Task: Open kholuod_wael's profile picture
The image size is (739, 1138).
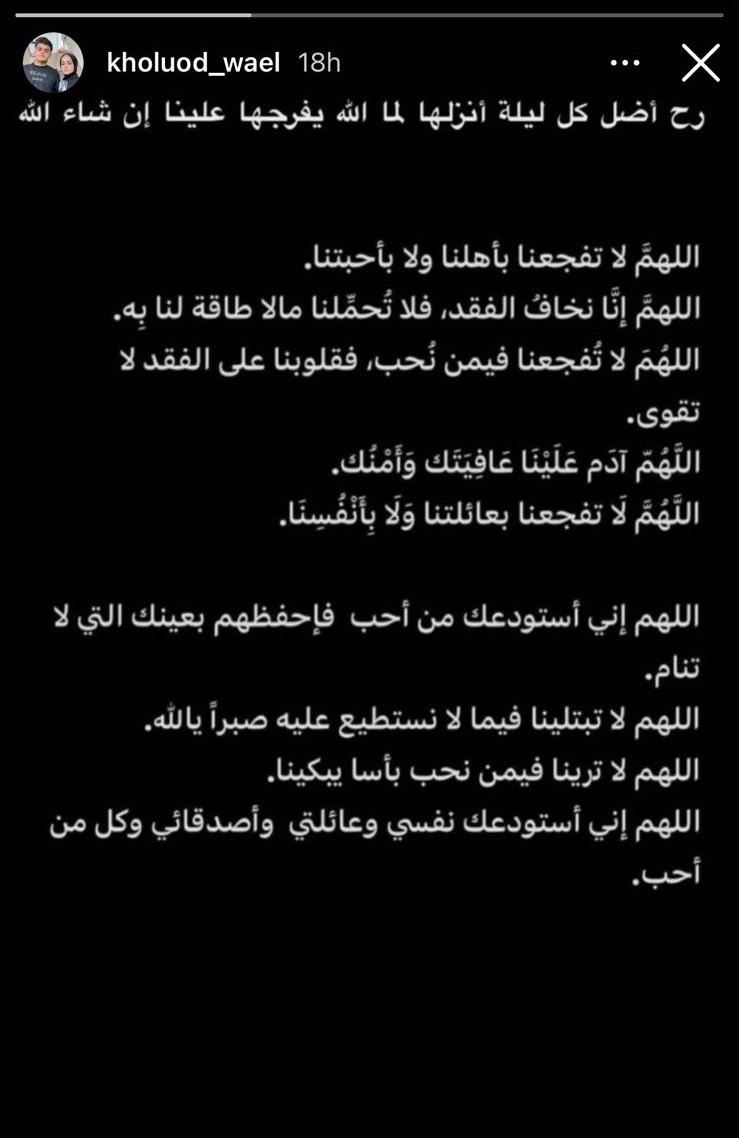Action: [53, 63]
